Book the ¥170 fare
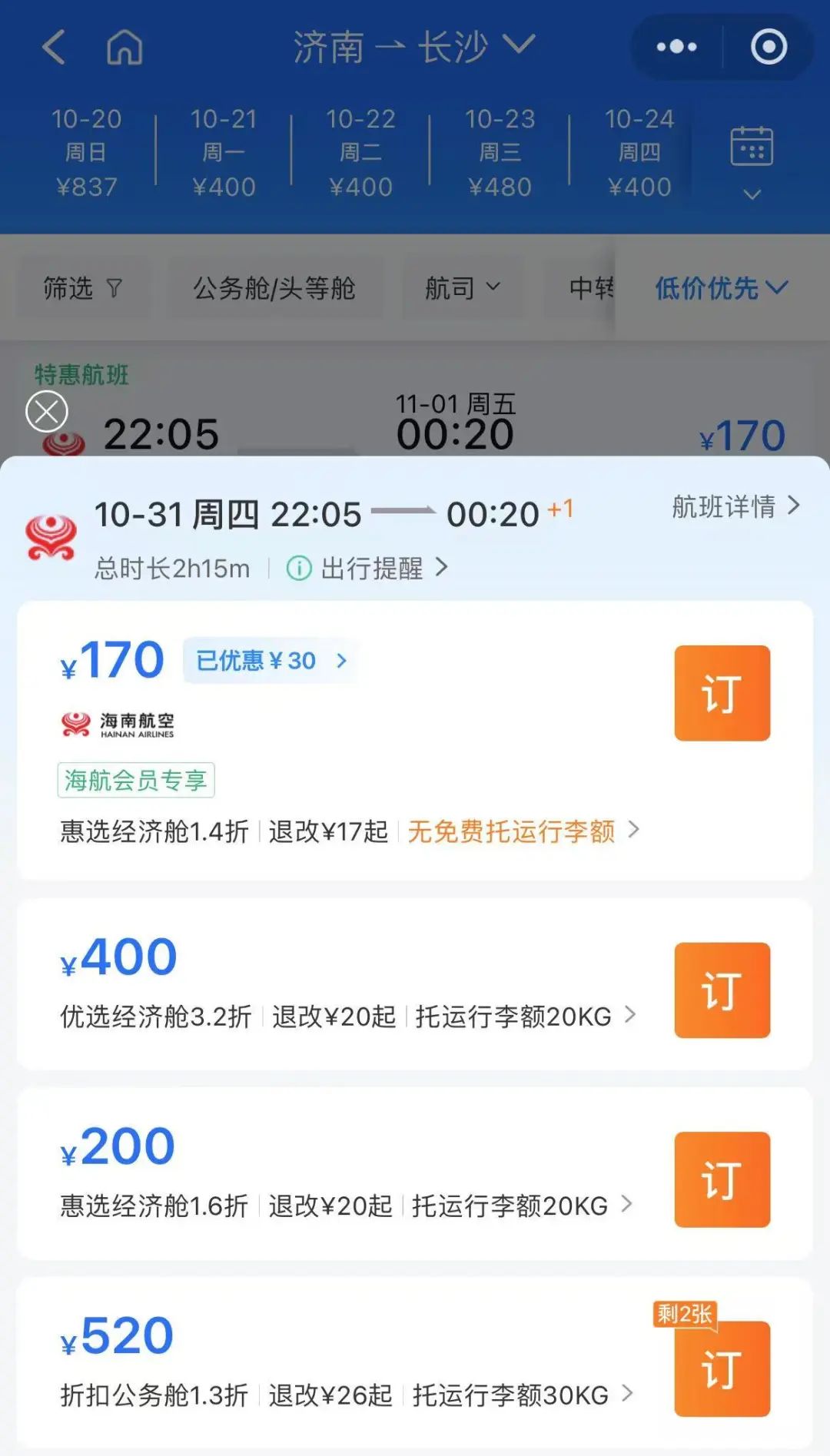Image resolution: width=830 pixels, height=1456 pixels. pyautogui.click(x=722, y=693)
